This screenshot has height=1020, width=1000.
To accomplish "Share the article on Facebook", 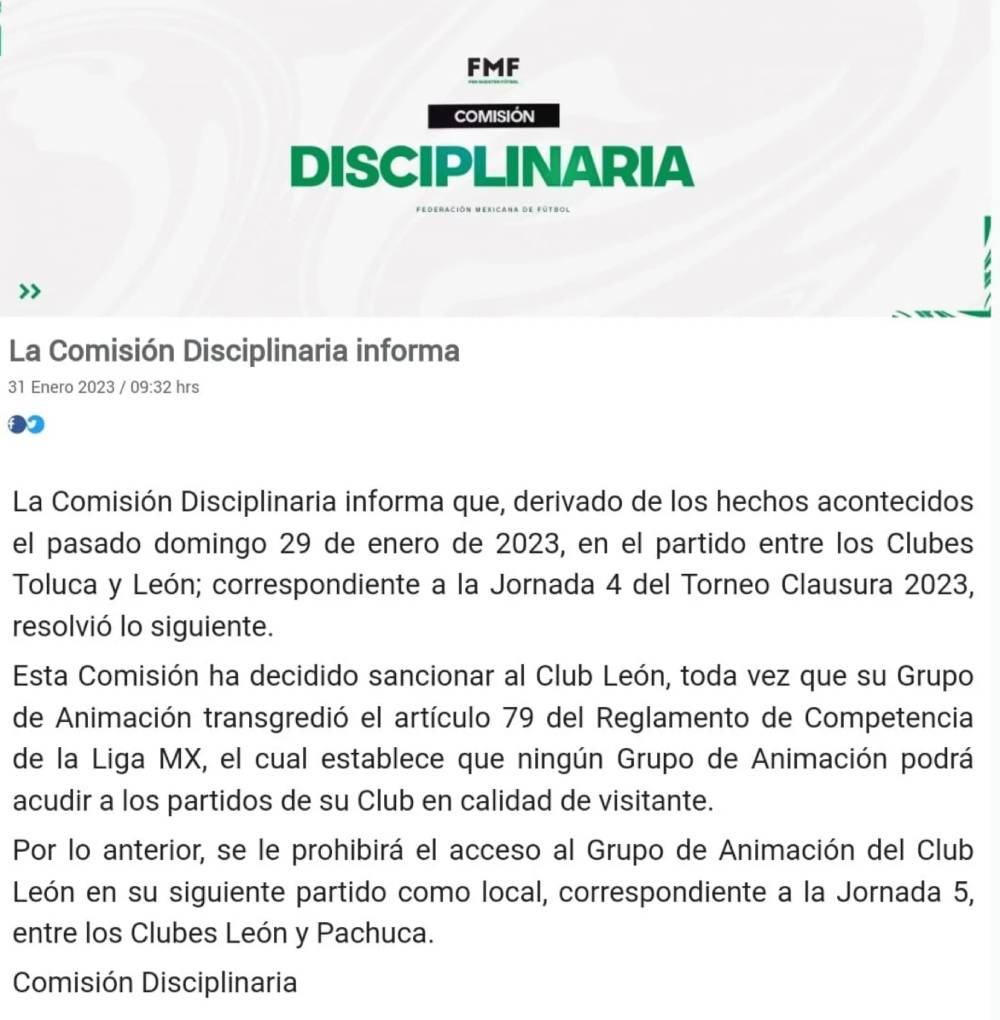I will [x=16, y=424].
